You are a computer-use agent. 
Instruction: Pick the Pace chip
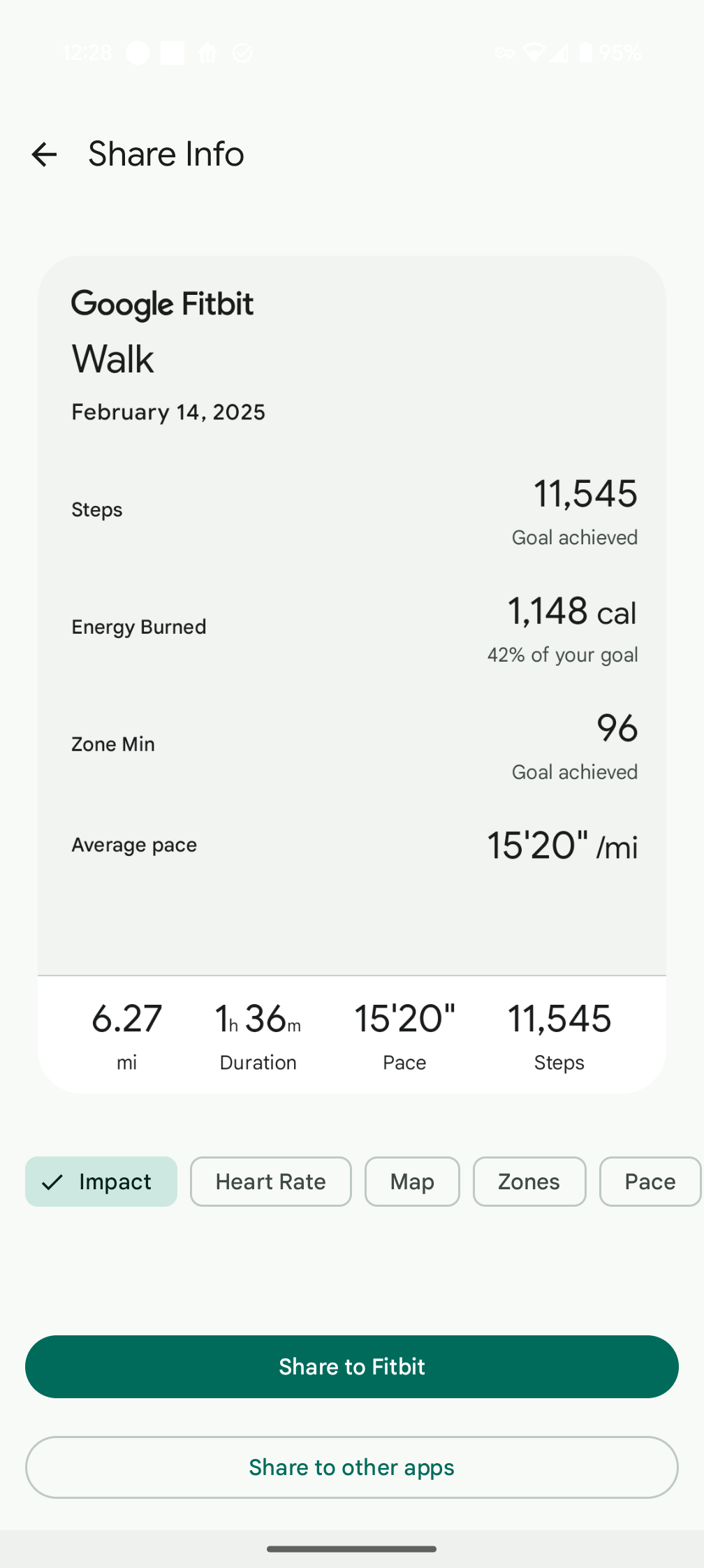(650, 1182)
